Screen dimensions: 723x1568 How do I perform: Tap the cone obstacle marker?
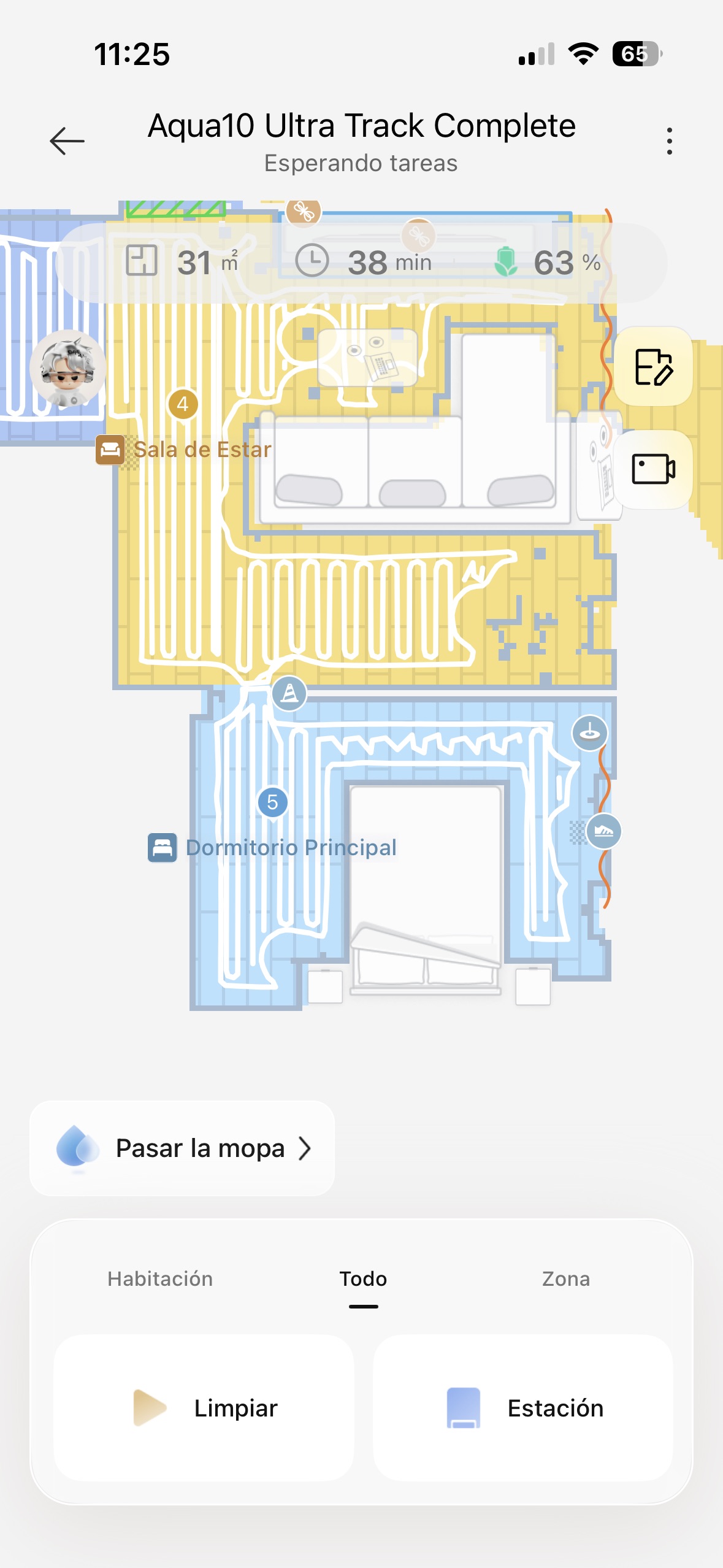point(289,693)
